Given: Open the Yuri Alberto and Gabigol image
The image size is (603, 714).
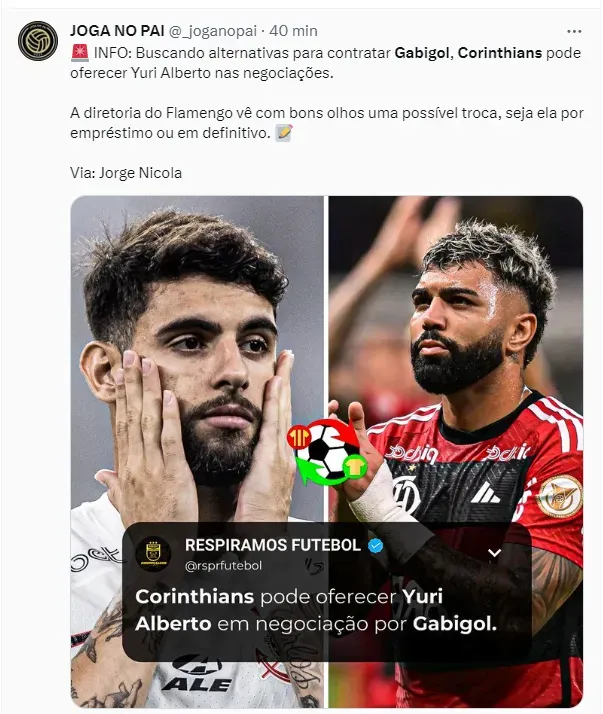Looking at the screenshot, I should (327, 400).
